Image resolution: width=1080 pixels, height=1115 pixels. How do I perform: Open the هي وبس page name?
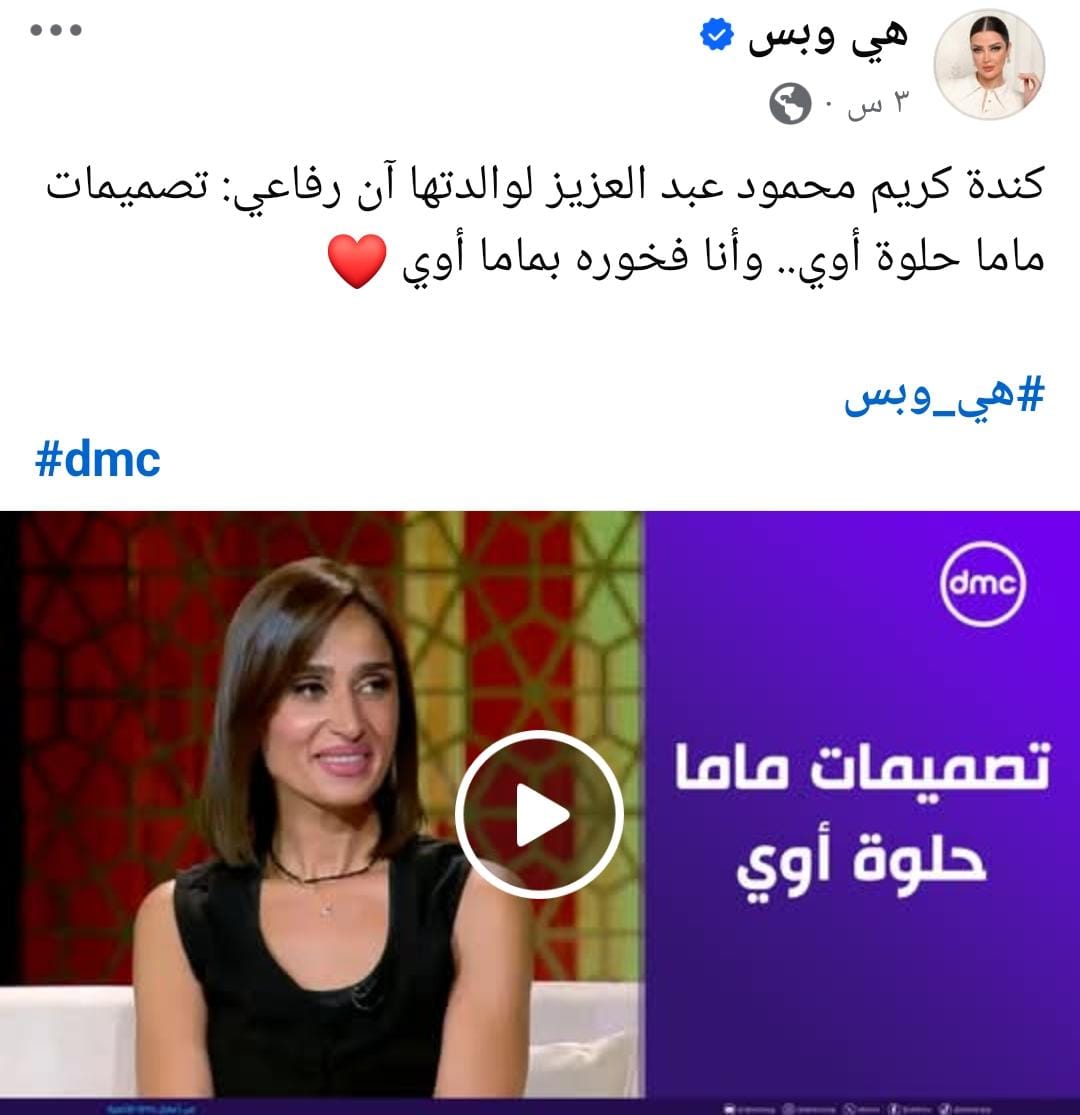point(827,37)
